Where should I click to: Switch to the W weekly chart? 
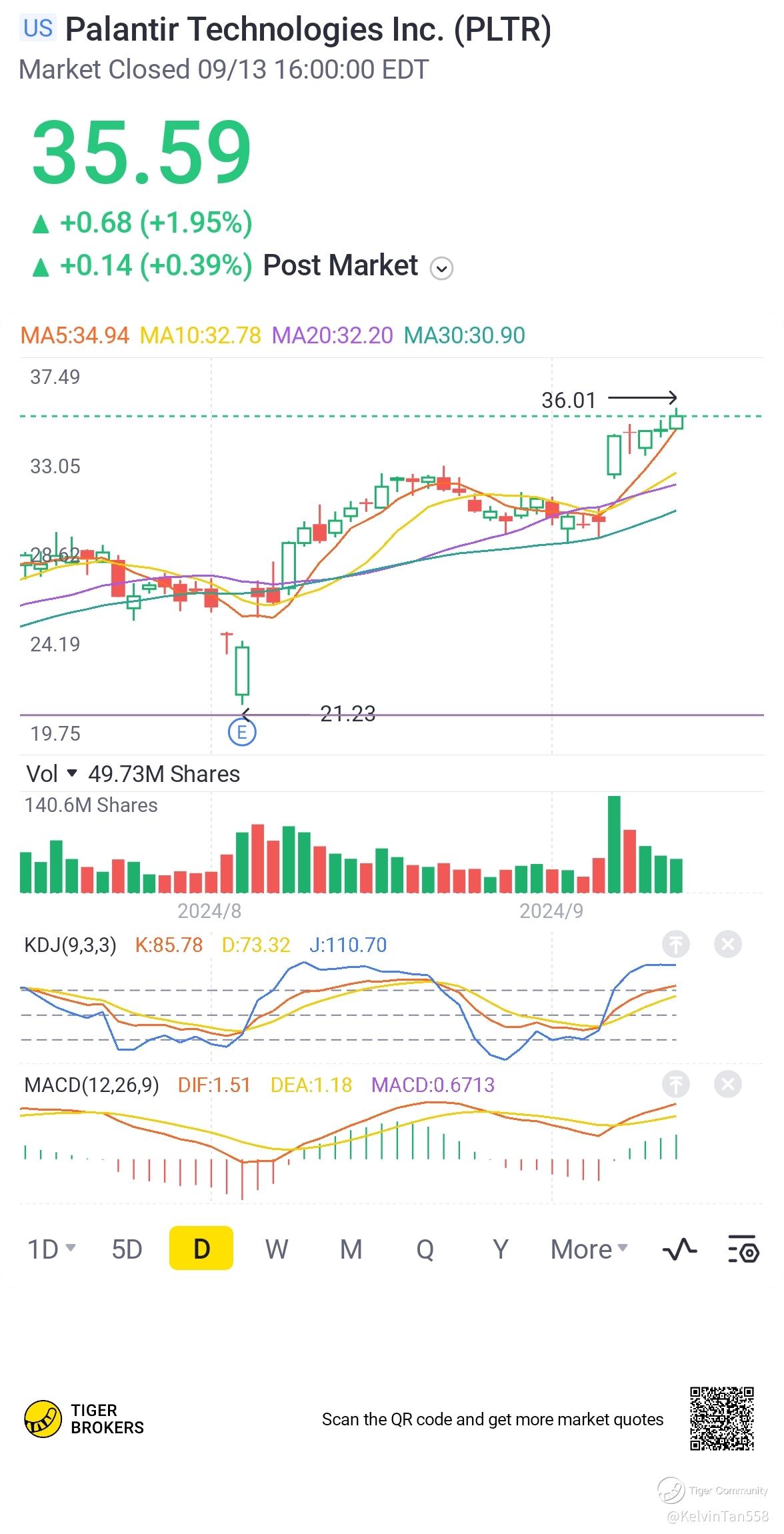click(277, 1249)
